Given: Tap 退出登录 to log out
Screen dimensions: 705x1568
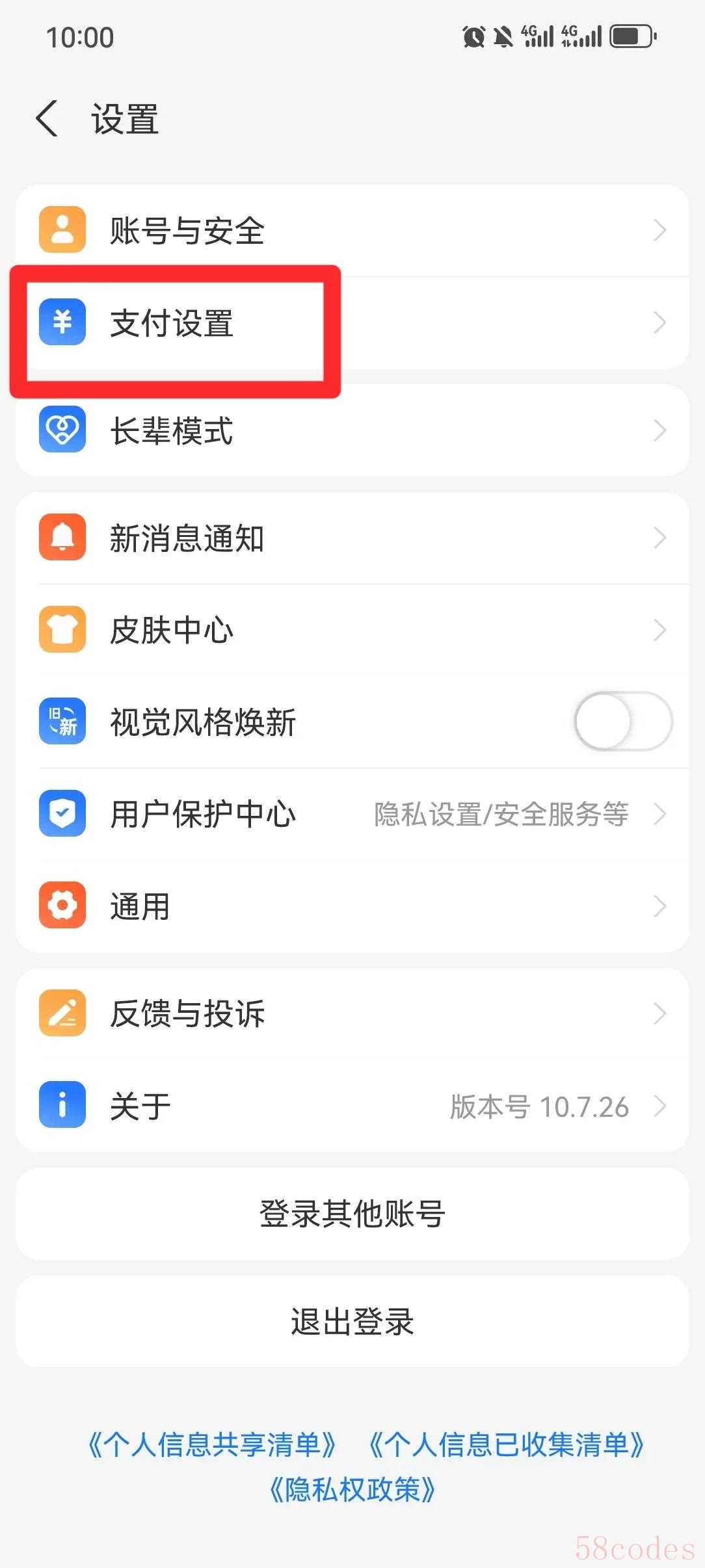Looking at the screenshot, I should (x=352, y=1321).
